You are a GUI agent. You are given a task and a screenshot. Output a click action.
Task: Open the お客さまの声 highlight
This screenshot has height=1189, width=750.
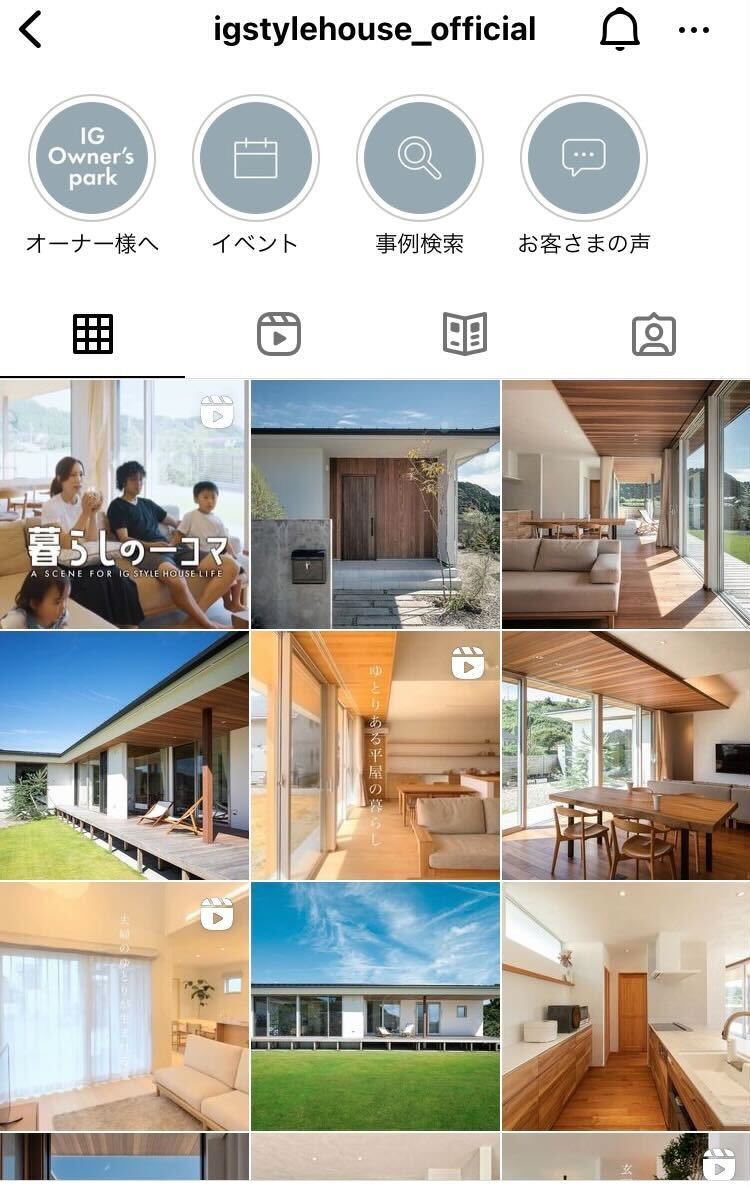tap(584, 158)
